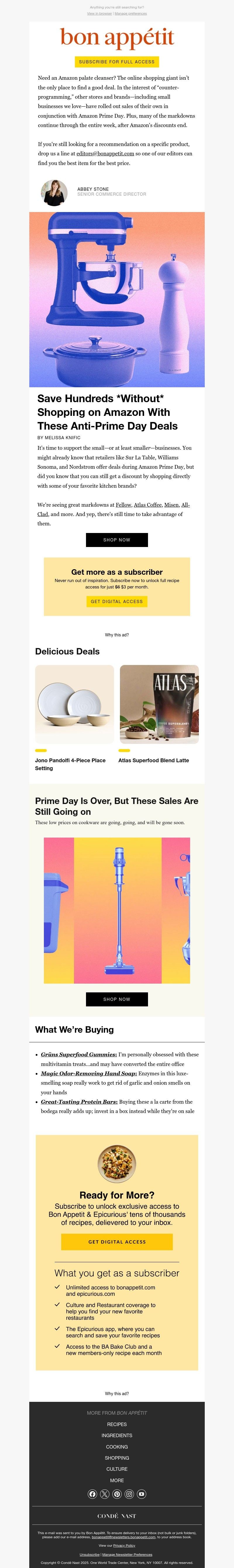Tap Get Digital Access under Ready for More
234x1568 pixels.
pyautogui.click(x=117, y=1242)
